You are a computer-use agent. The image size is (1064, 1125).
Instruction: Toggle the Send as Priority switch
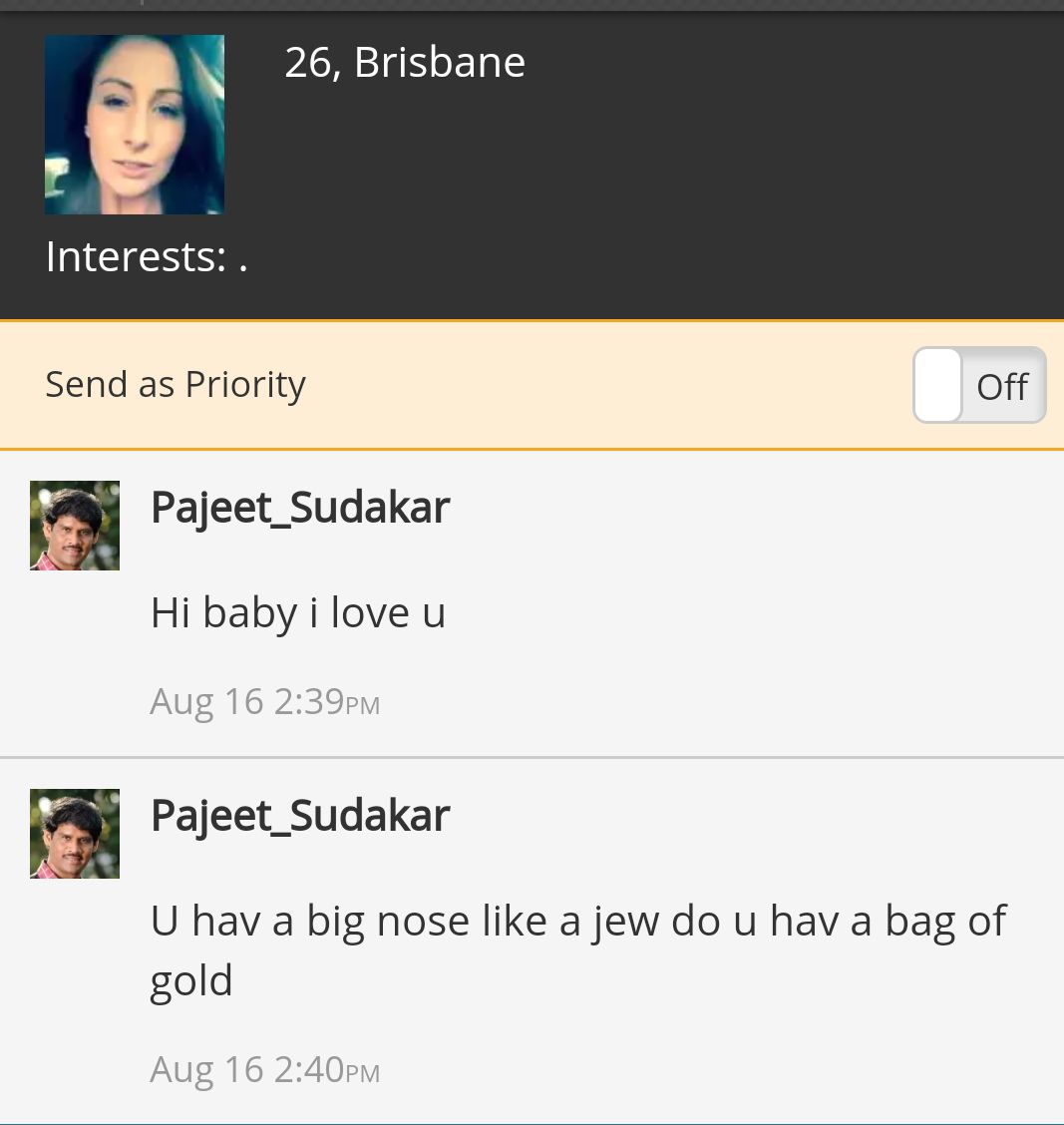[x=978, y=385]
